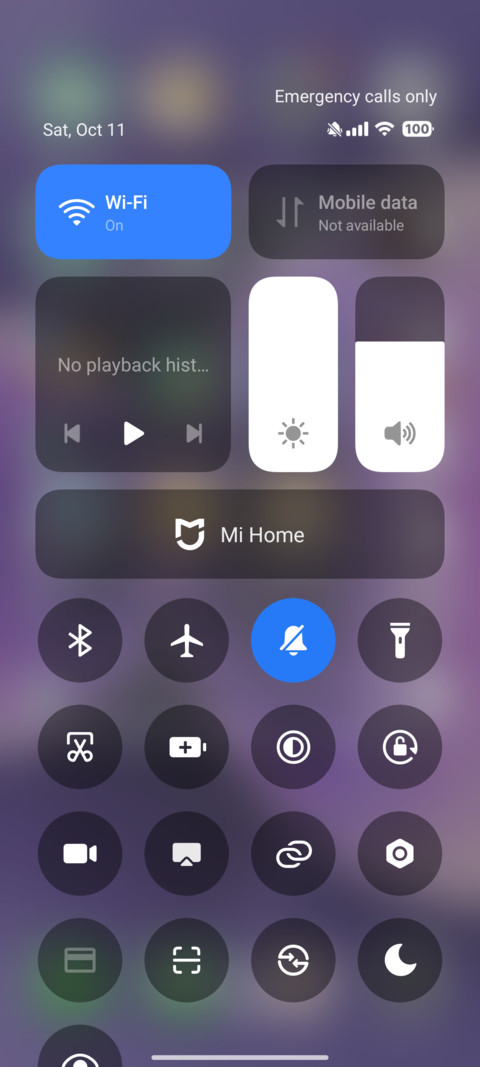The height and width of the screenshot is (1067, 480).
Task: Turn on airplane mode
Action: pos(187,640)
